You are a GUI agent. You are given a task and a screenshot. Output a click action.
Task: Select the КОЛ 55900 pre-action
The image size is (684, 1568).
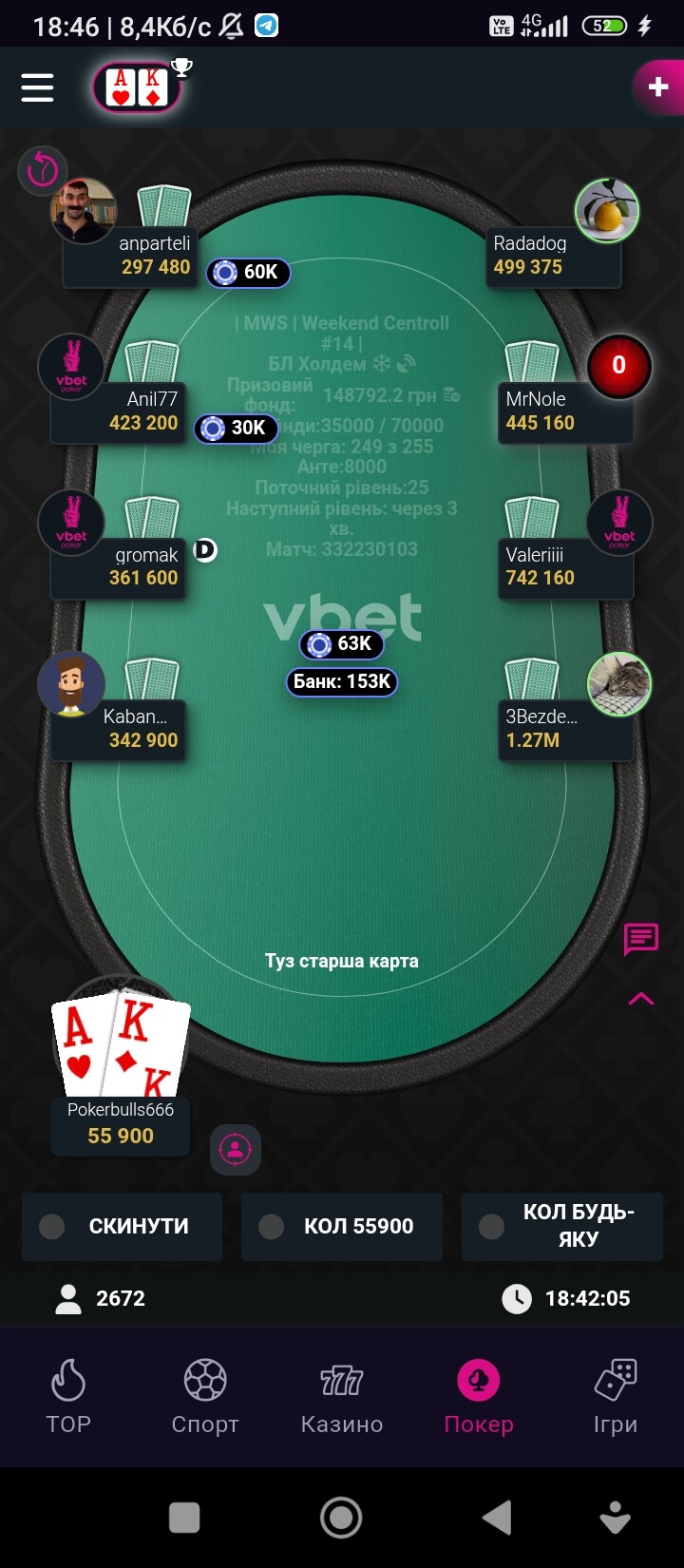[341, 1227]
